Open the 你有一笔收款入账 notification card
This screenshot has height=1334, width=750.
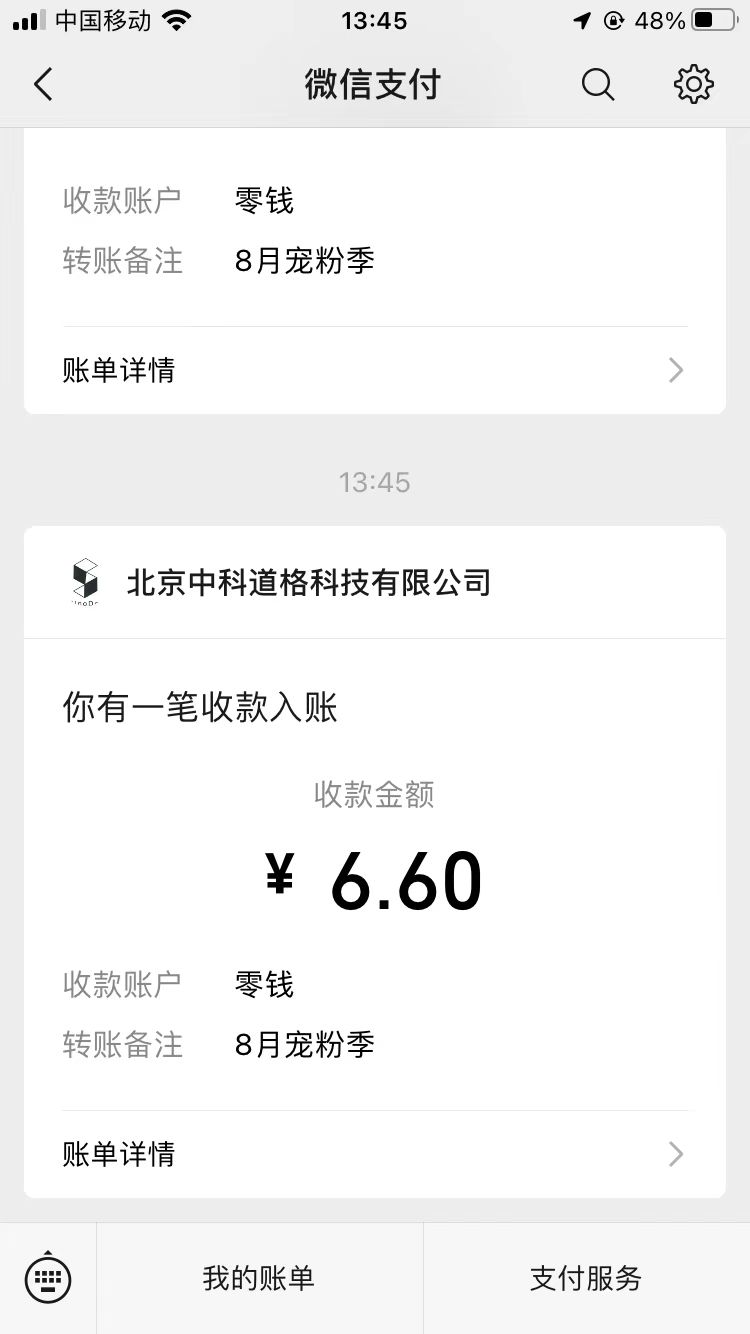click(x=198, y=708)
